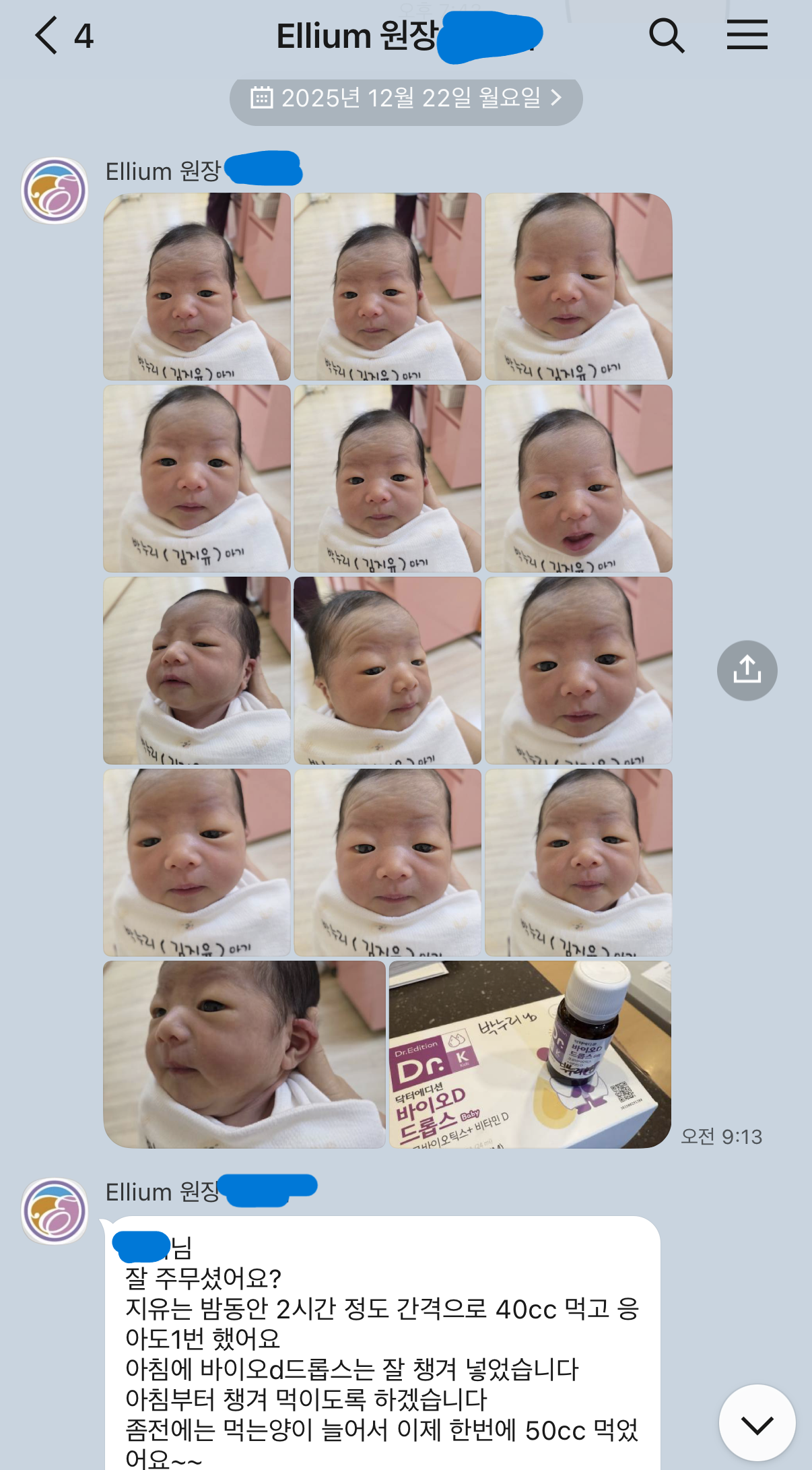812x1470 pixels.
Task: Open the chat room hamburger menu
Action: (747, 35)
